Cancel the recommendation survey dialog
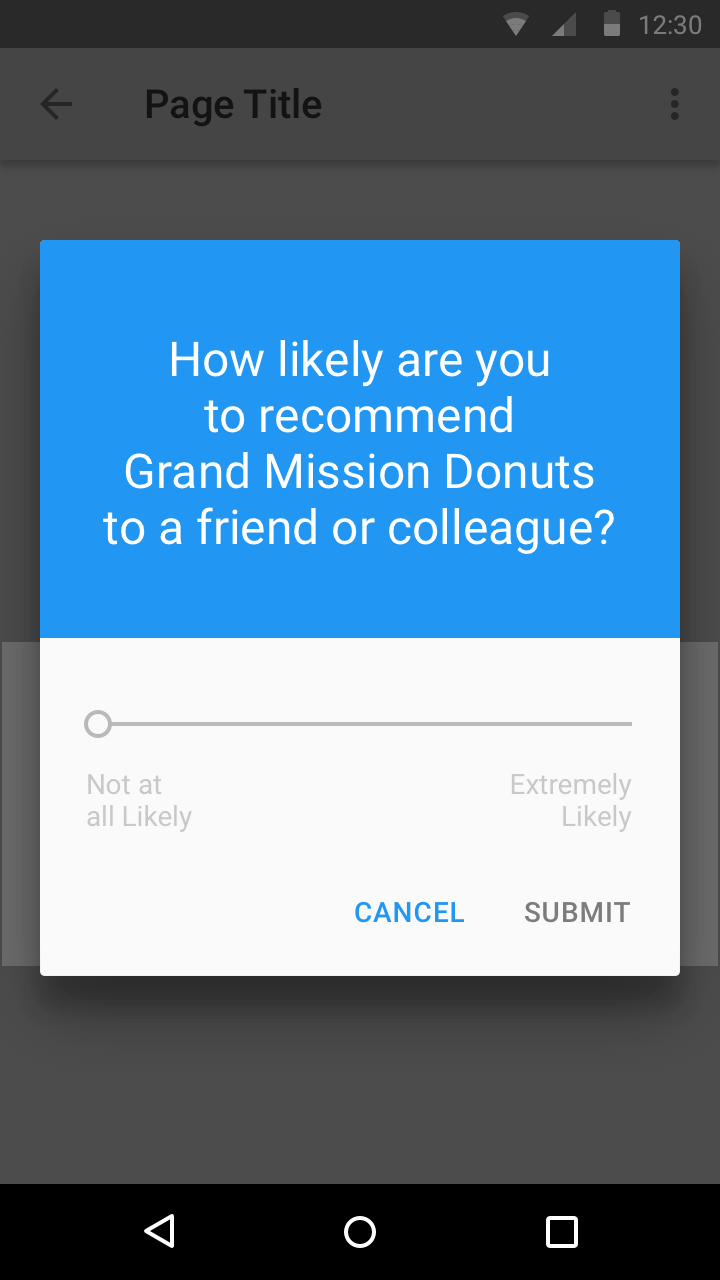This screenshot has width=720, height=1280. [x=409, y=912]
